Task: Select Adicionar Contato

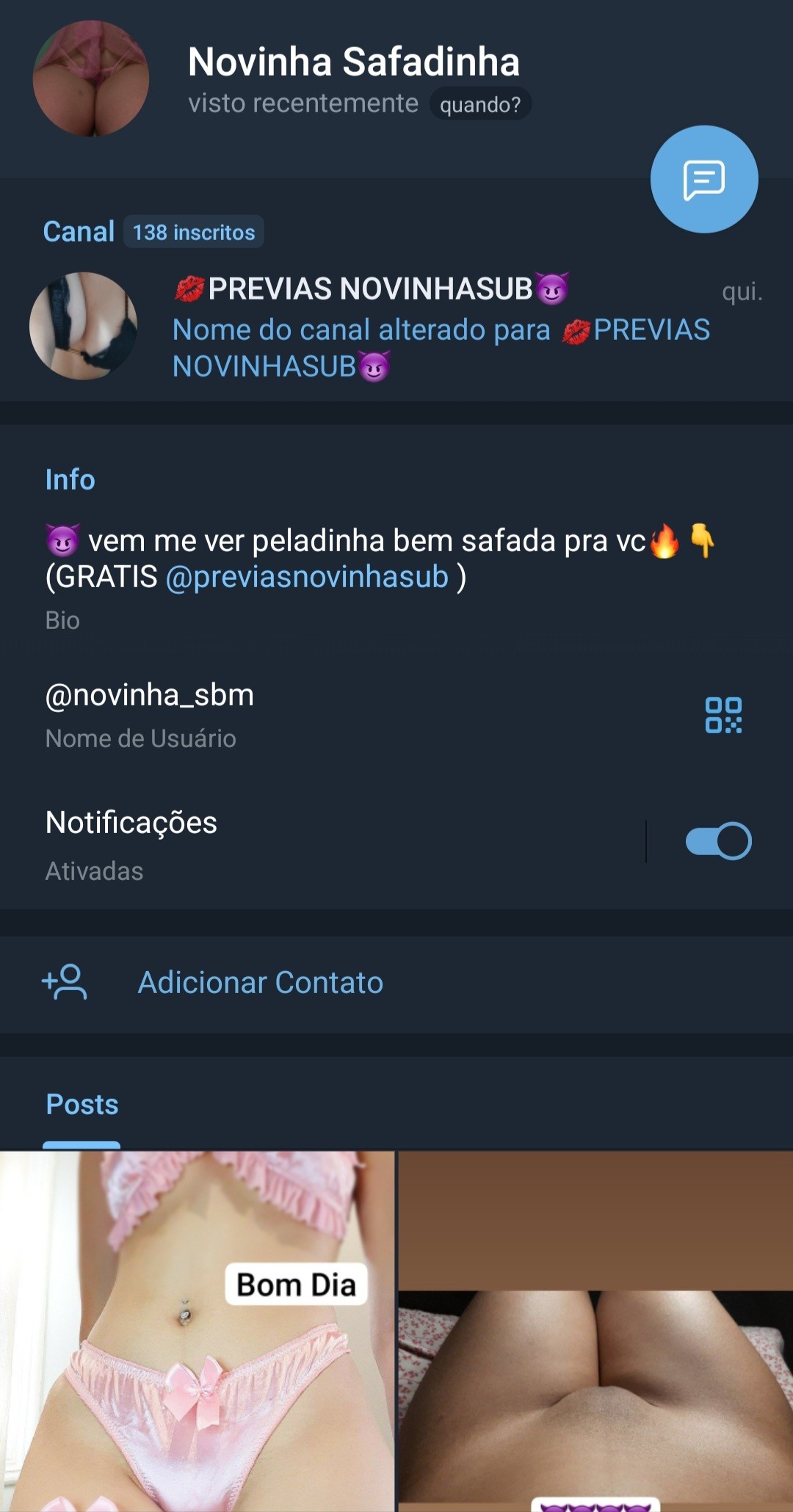Action: [x=261, y=983]
